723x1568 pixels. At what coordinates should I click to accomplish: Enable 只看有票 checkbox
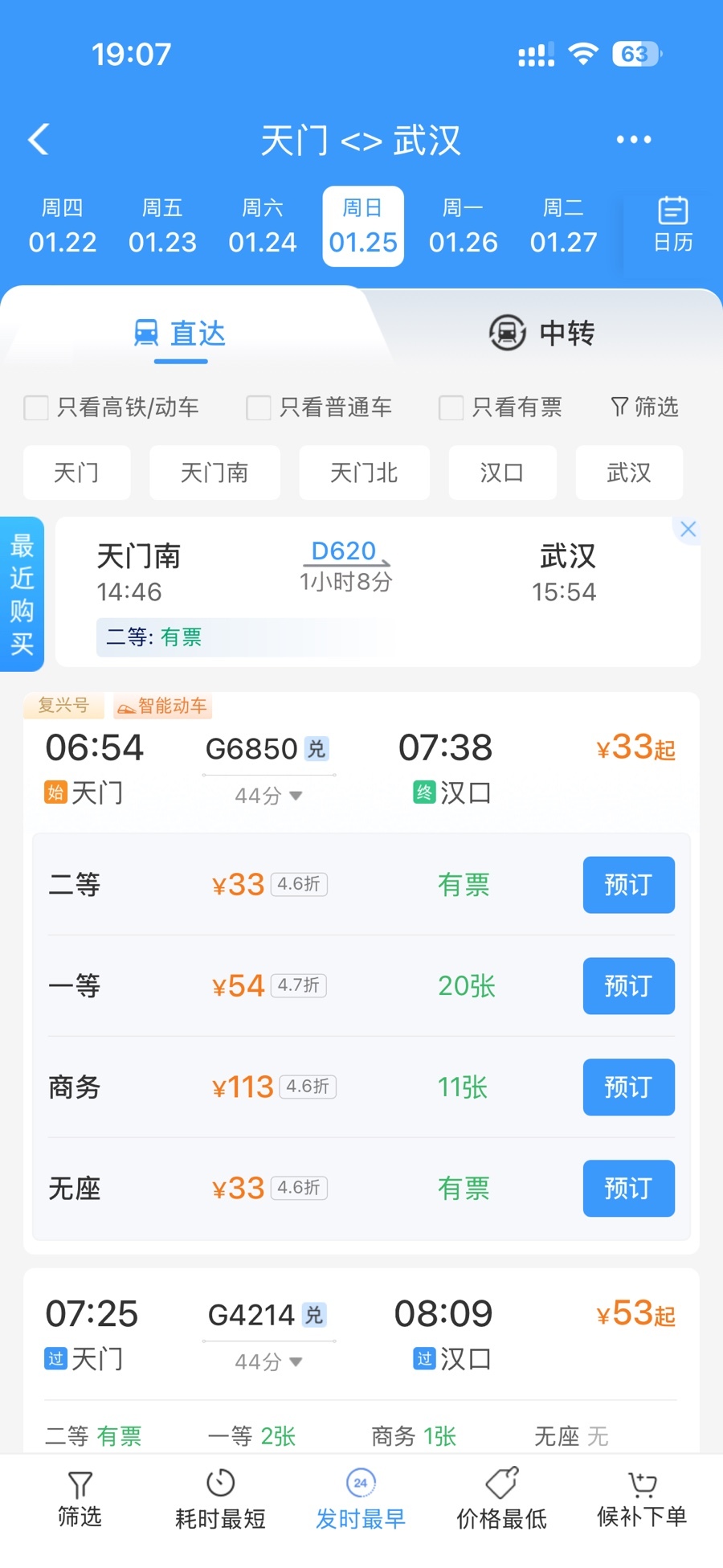(451, 407)
